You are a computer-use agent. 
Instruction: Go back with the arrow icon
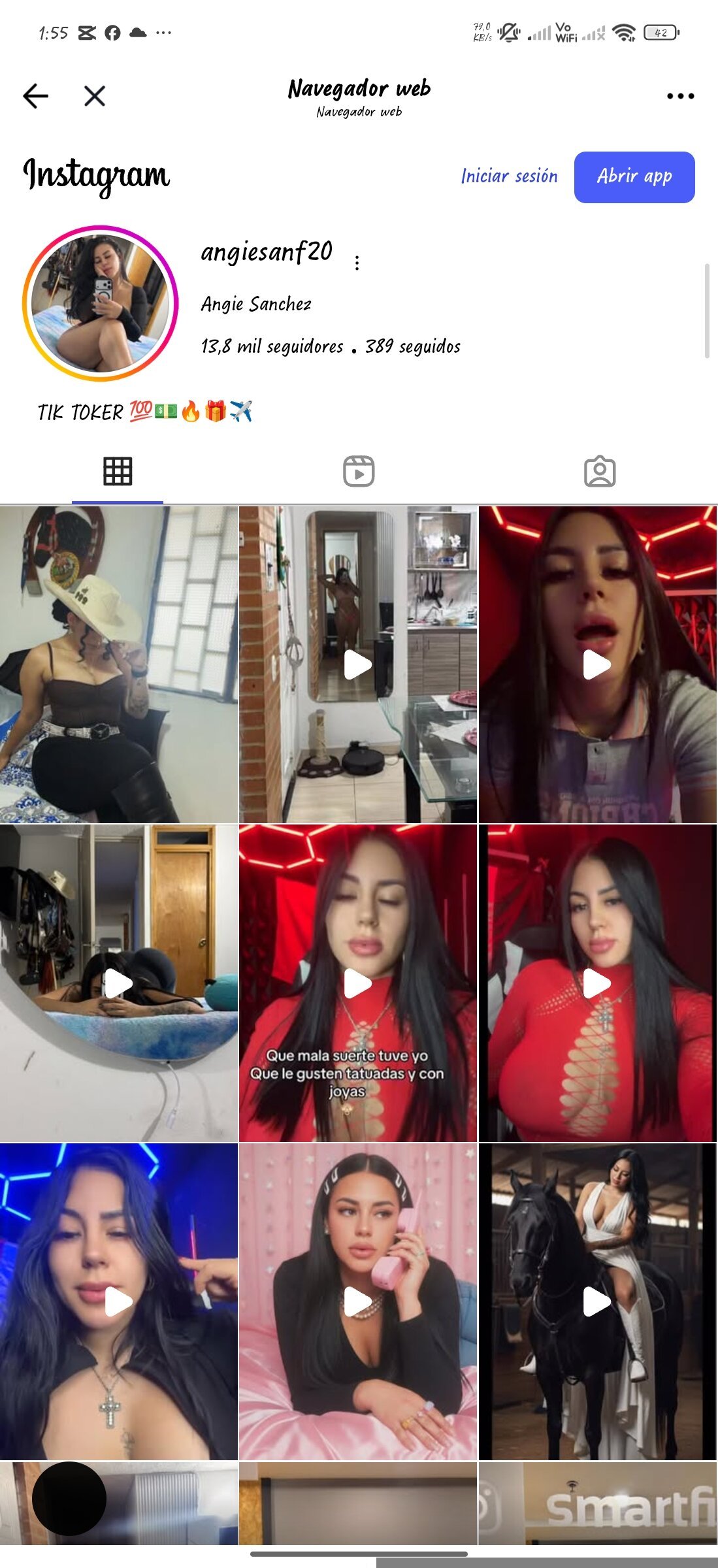(35, 96)
